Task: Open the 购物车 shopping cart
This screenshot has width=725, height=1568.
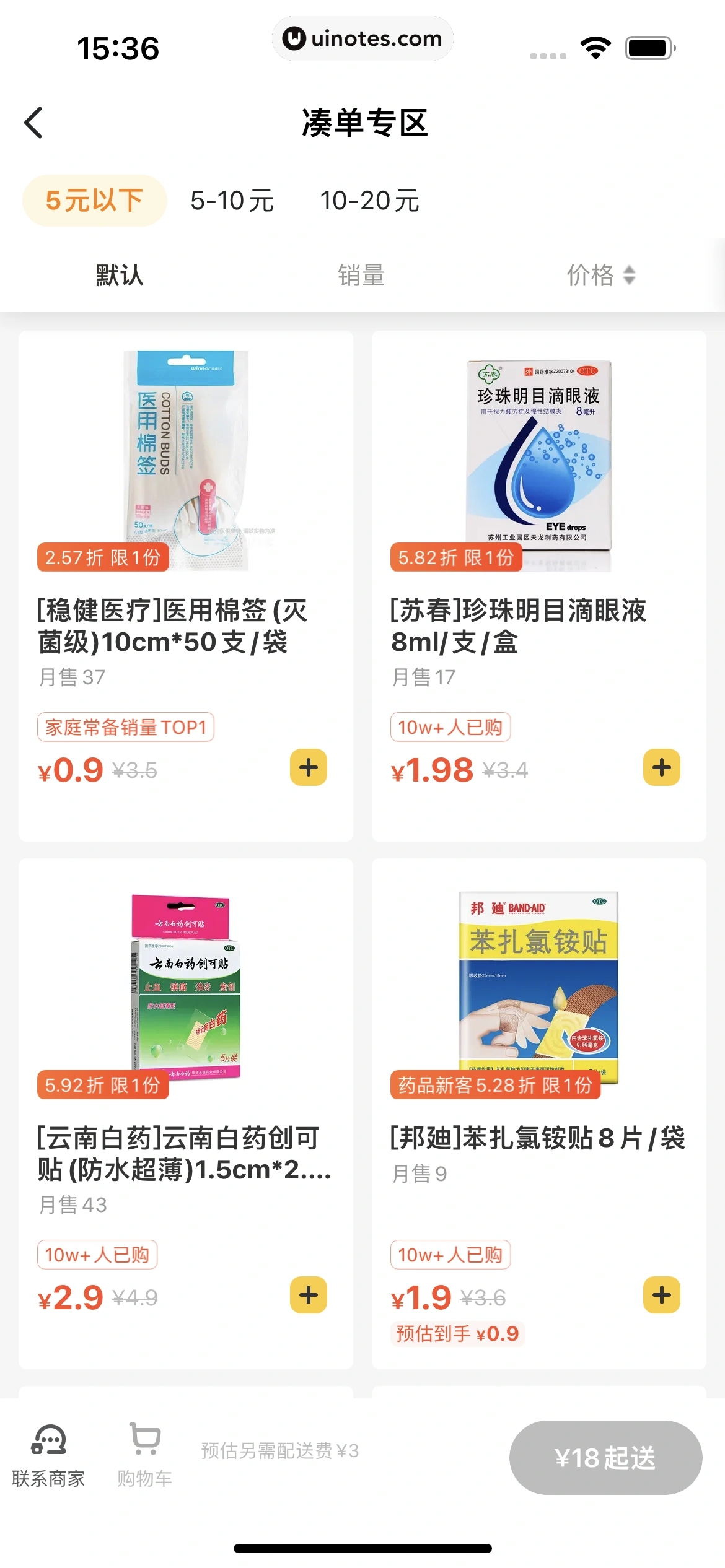Action: click(145, 1455)
